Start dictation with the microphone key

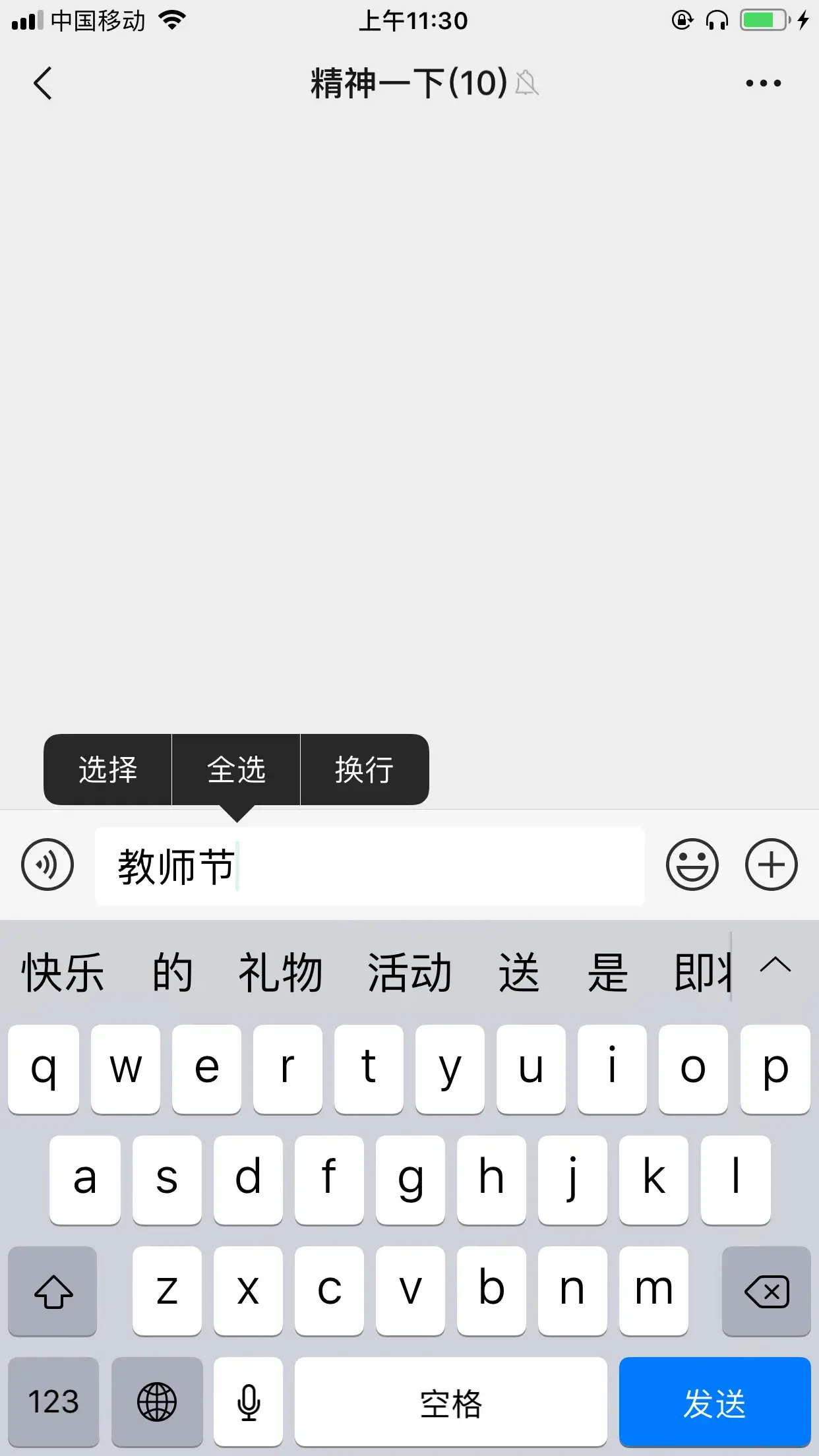coord(249,1402)
